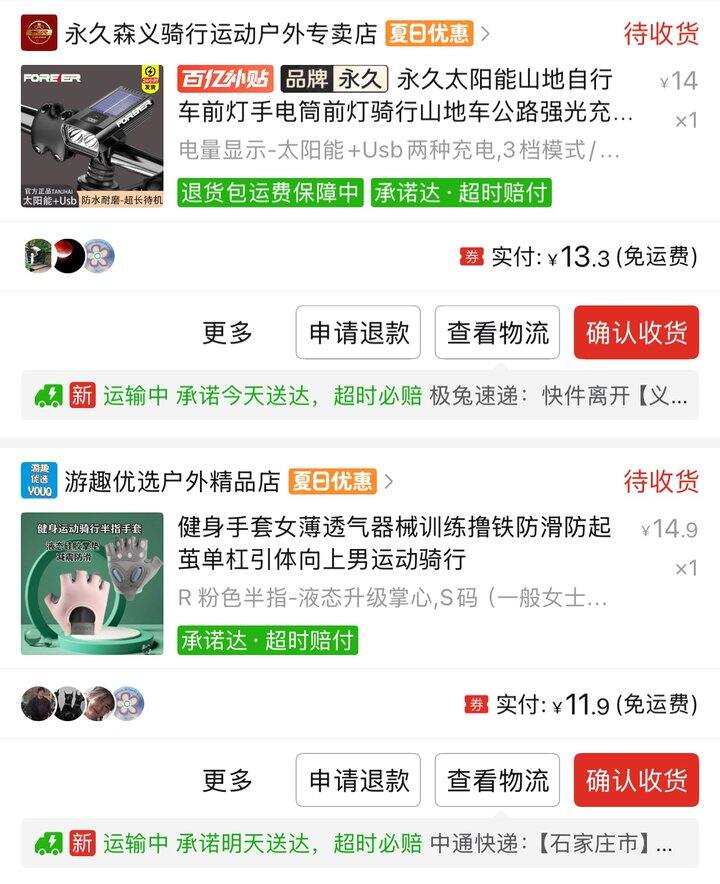Confirm receipt of the fitness gloves order
The height and width of the screenshot is (884, 720).
coord(636,780)
